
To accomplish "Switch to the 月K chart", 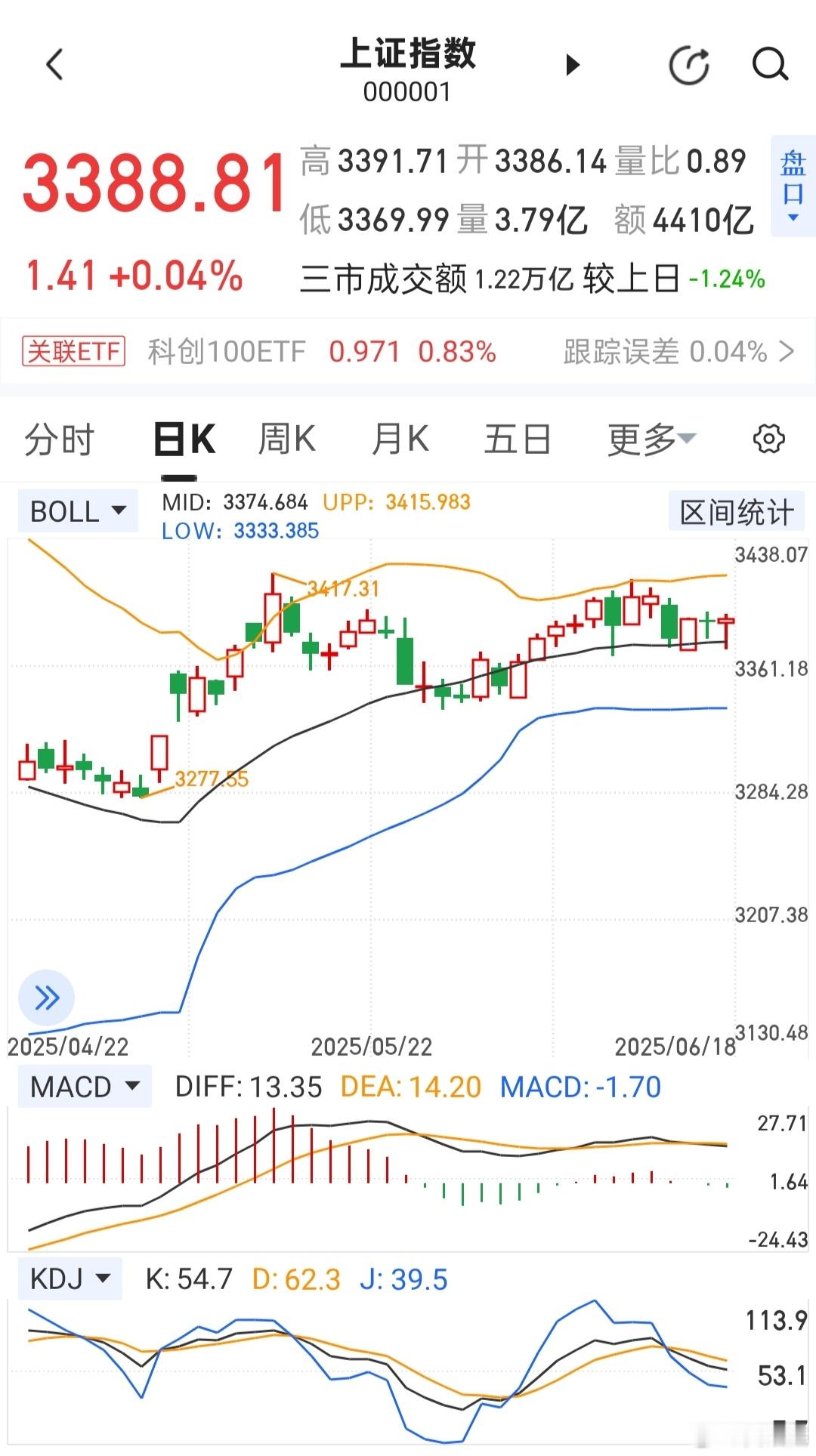I will click(x=400, y=440).
